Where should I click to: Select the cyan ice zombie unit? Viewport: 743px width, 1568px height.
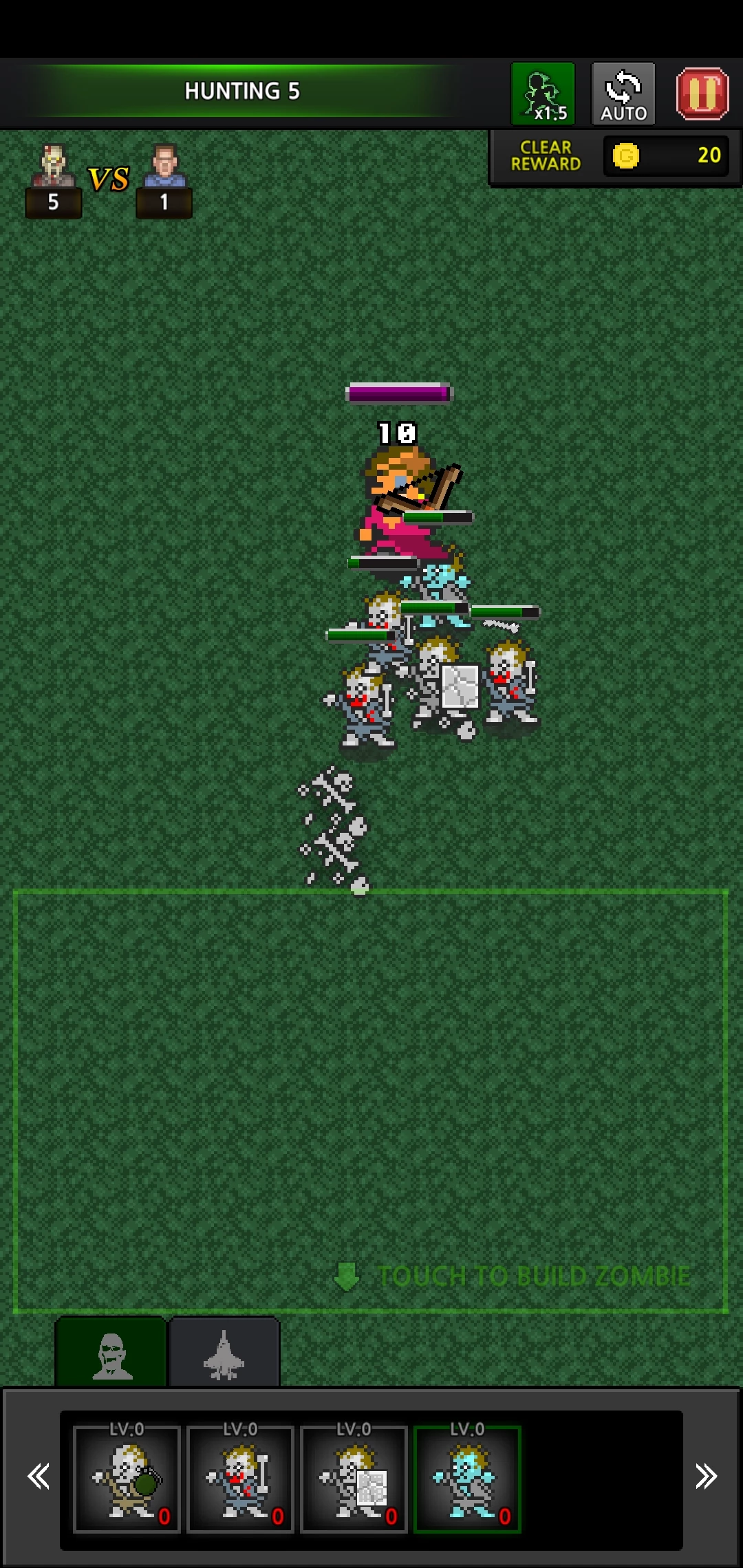(468, 1479)
